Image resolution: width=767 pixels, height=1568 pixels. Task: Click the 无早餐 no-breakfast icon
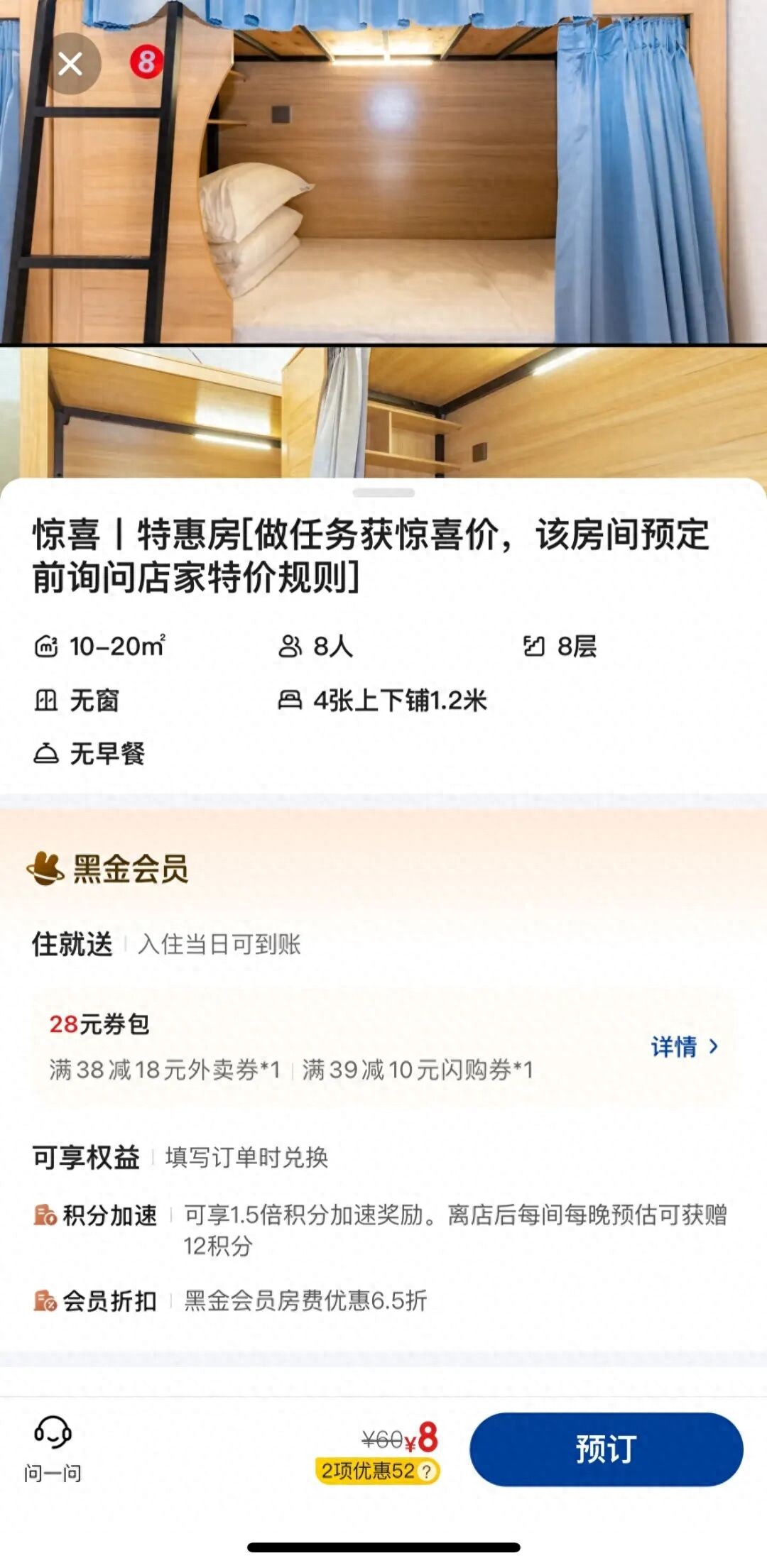(47, 755)
